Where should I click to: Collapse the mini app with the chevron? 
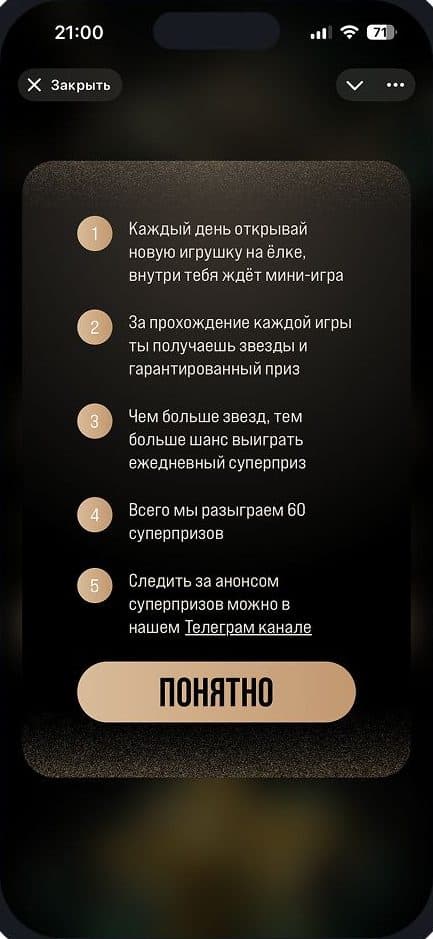(x=355, y=85)
